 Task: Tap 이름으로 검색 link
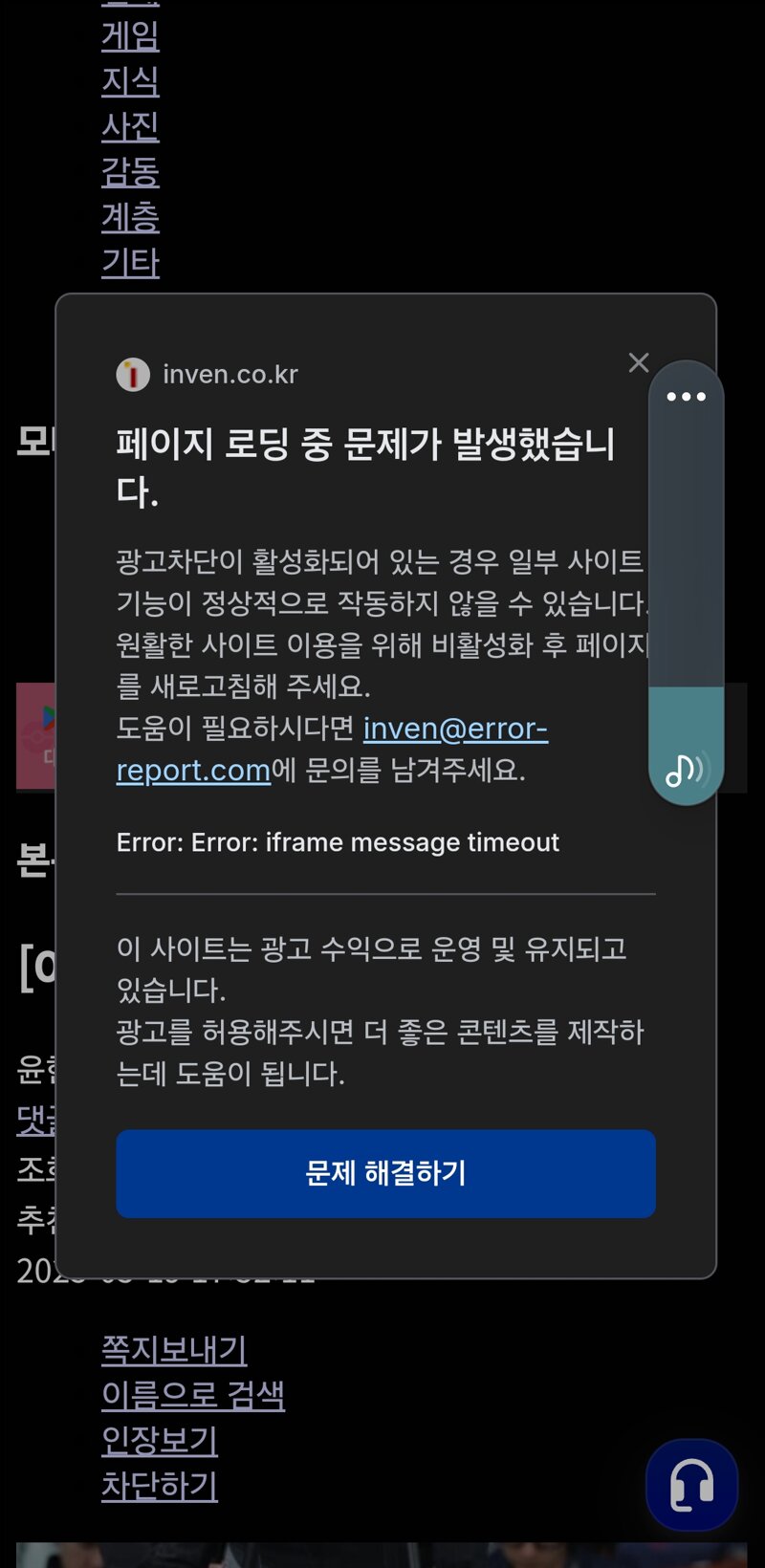point(193,1395)
